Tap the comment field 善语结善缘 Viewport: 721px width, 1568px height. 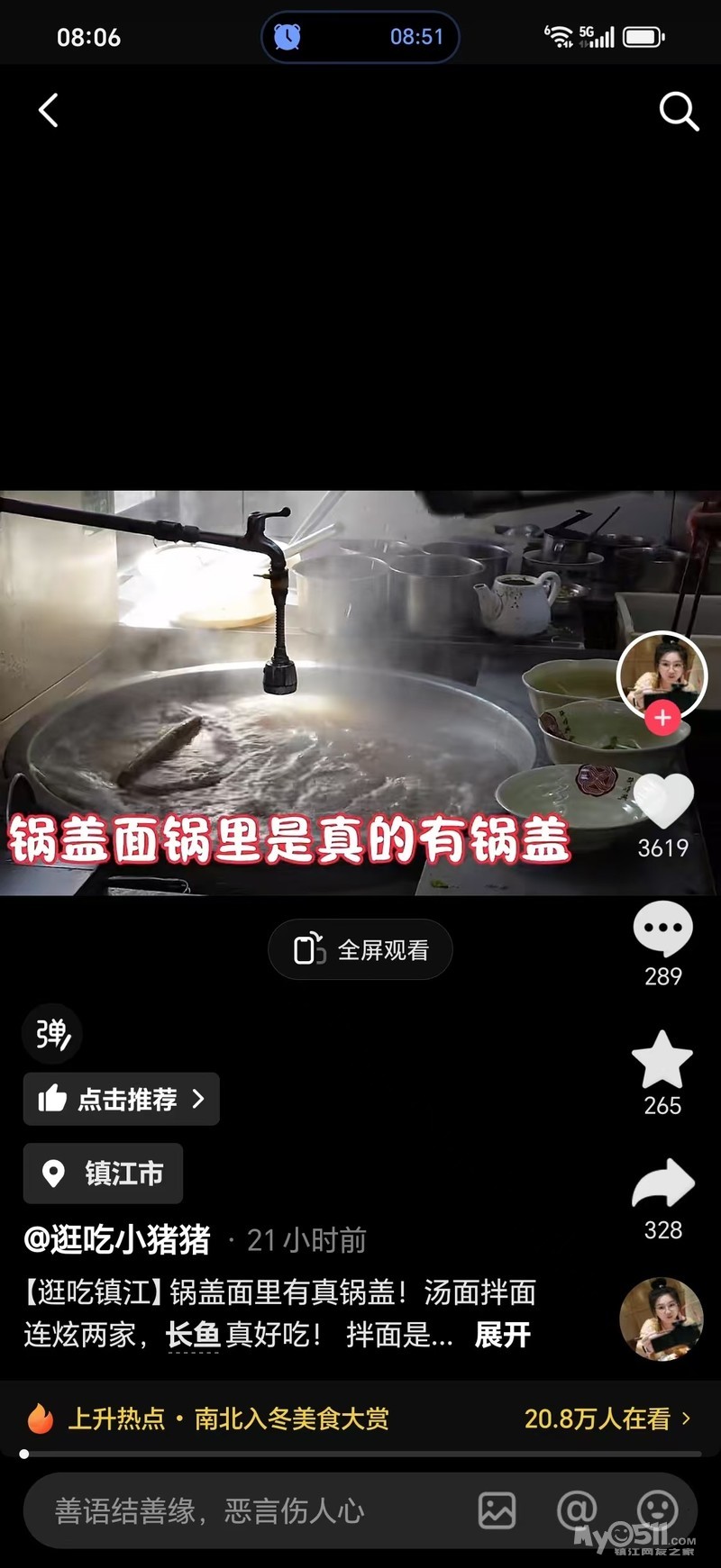point(209,1510)
